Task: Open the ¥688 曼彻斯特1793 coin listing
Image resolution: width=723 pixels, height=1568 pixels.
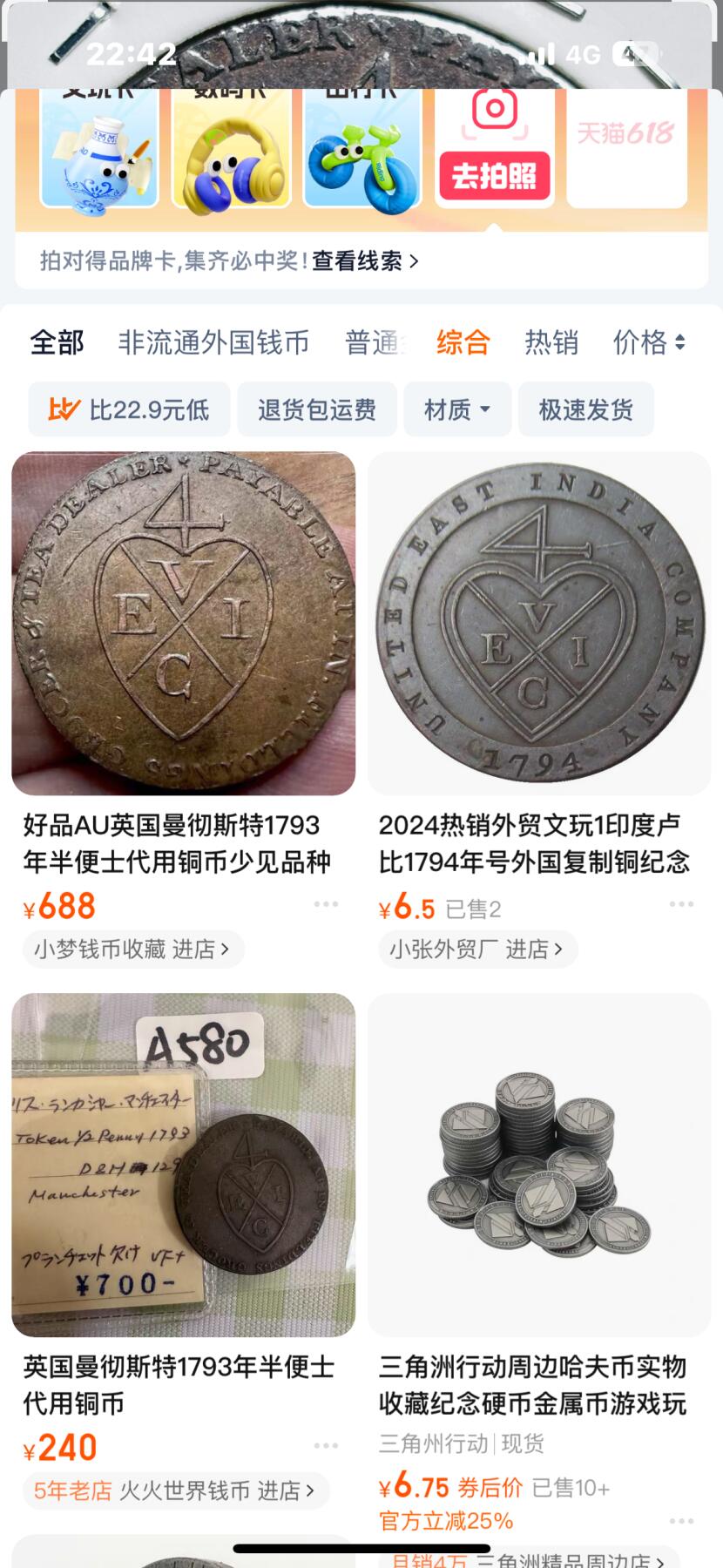Action: (x=183, y=623)
